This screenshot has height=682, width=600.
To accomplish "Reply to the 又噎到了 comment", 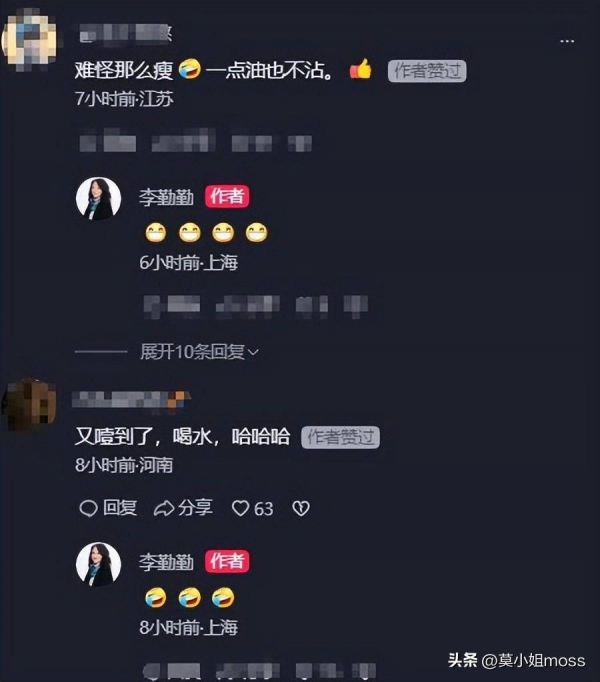I will coord(108,508).
